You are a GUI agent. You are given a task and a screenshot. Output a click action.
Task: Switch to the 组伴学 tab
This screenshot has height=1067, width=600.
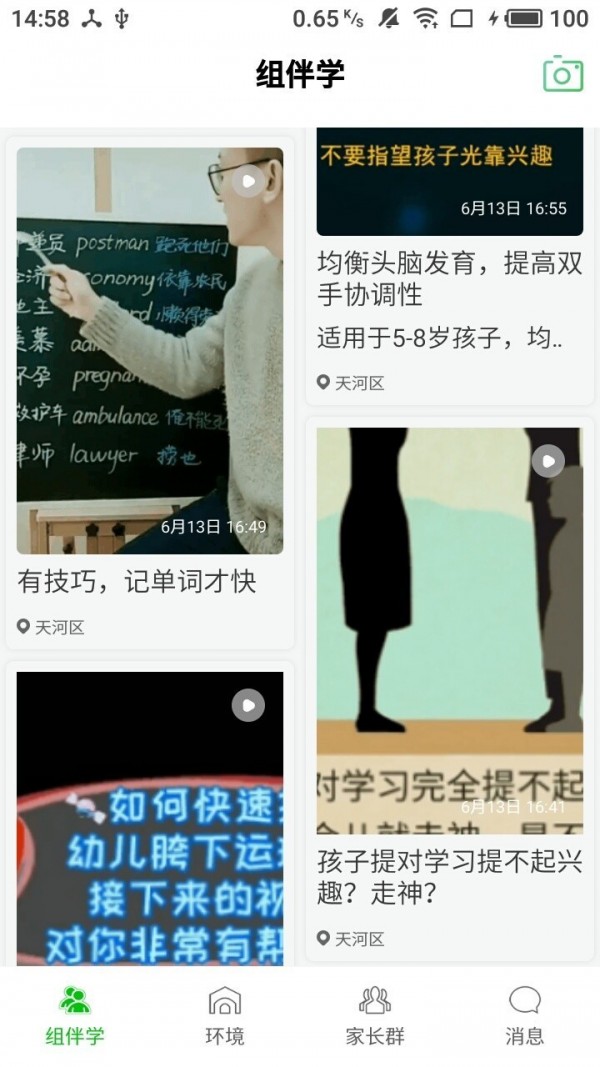click(75, 1016)
